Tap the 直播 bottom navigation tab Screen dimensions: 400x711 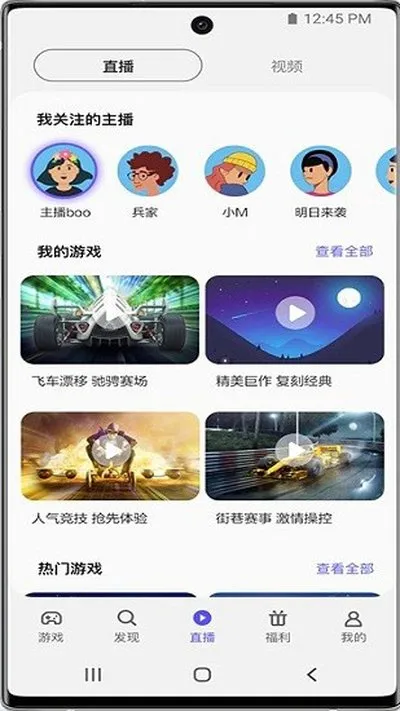[202, 627]
